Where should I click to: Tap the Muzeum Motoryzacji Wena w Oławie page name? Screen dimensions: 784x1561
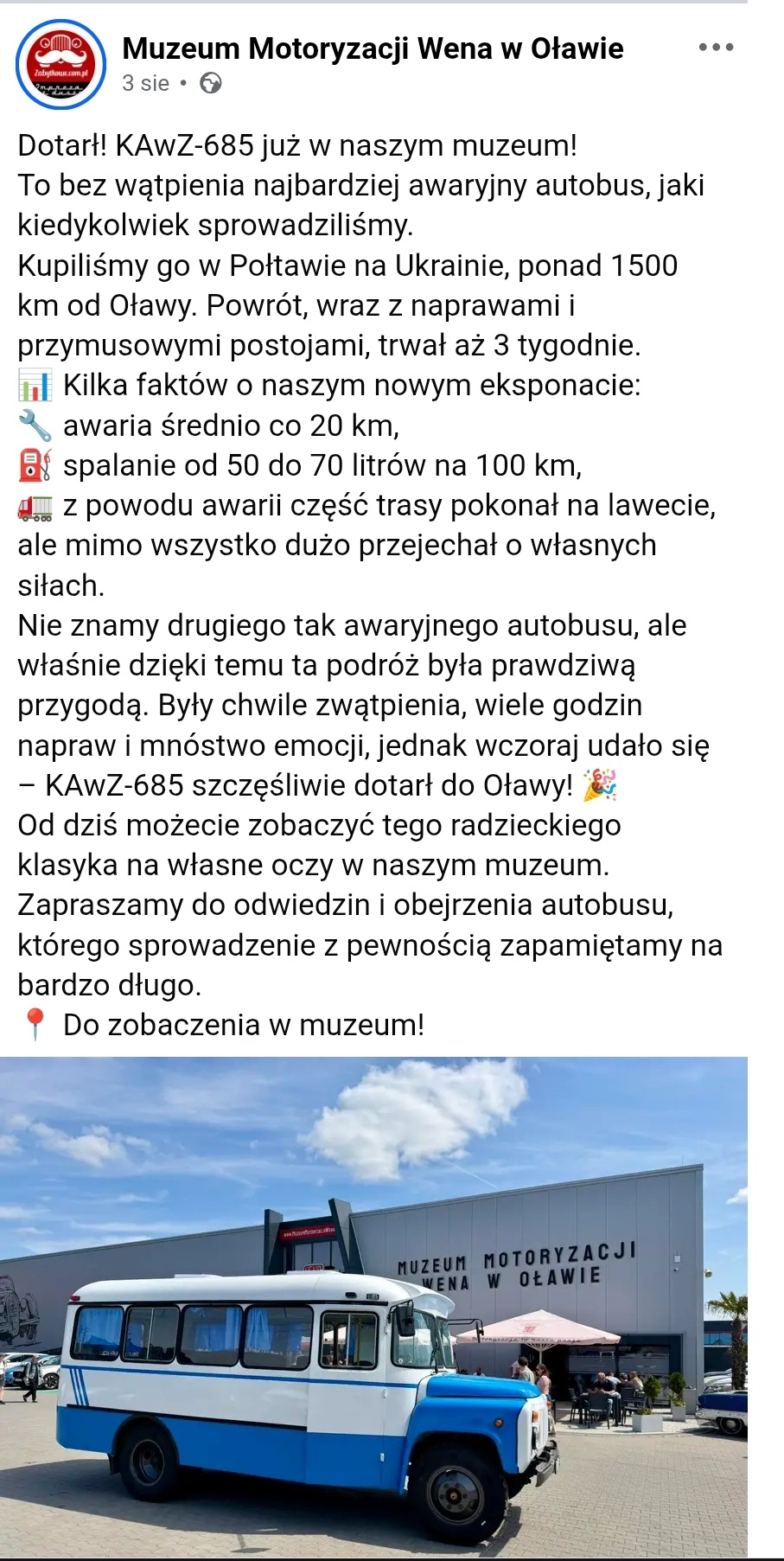[373, 48]
